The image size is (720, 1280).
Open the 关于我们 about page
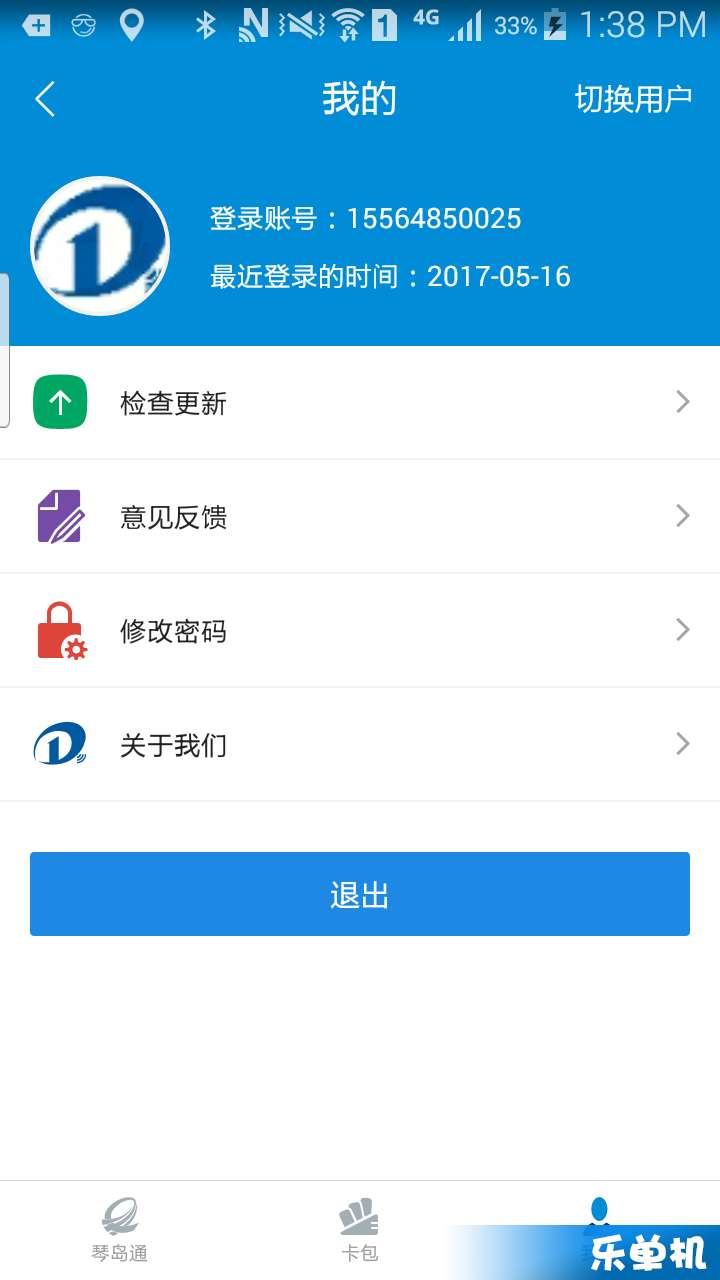point(360,745)
